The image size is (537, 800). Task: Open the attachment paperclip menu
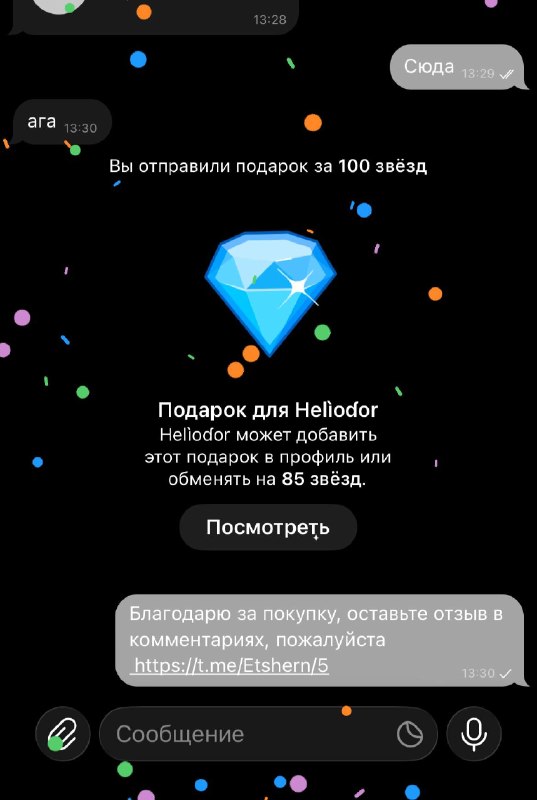63,734
